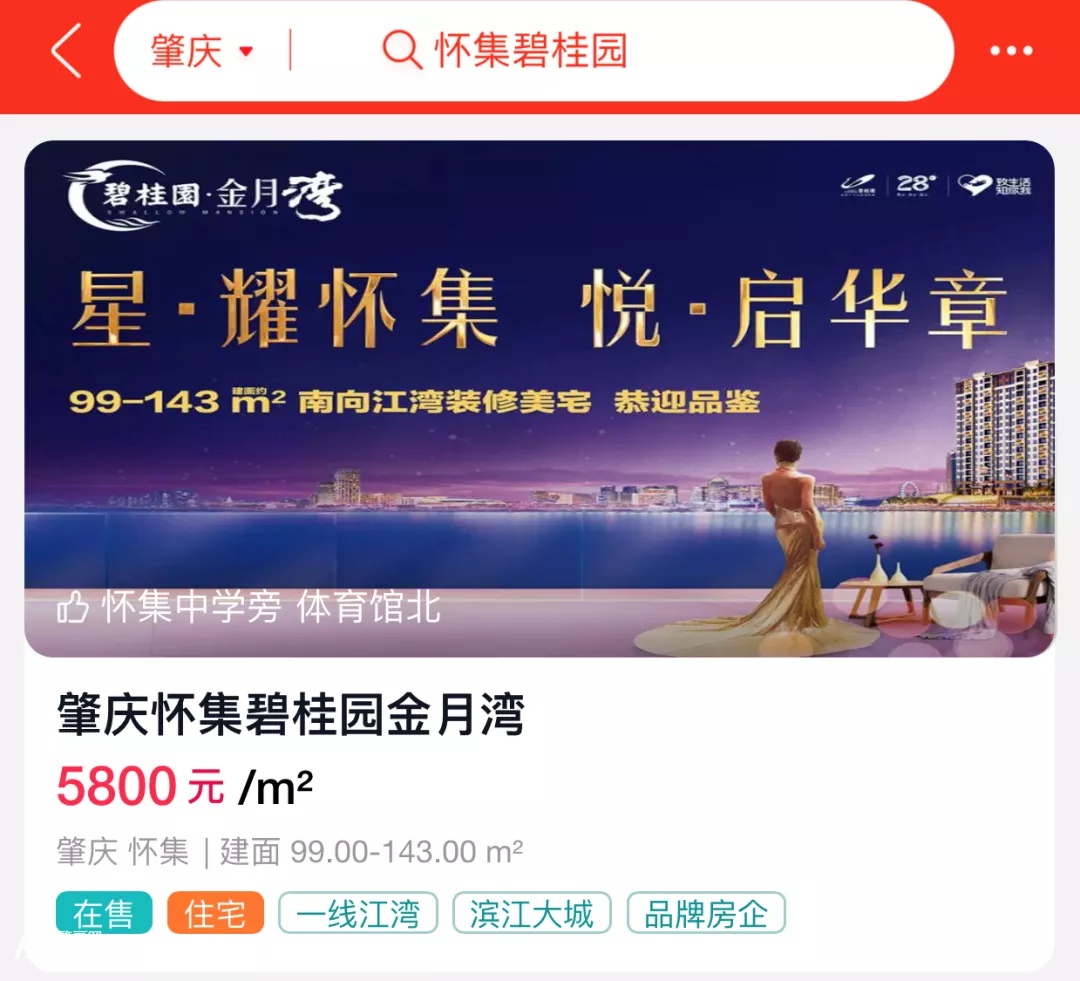Image resolution: width=1080 pixels, height=981 pixels.
Task: Go back with the arrow icon
Action: click(x=66, y=51)
